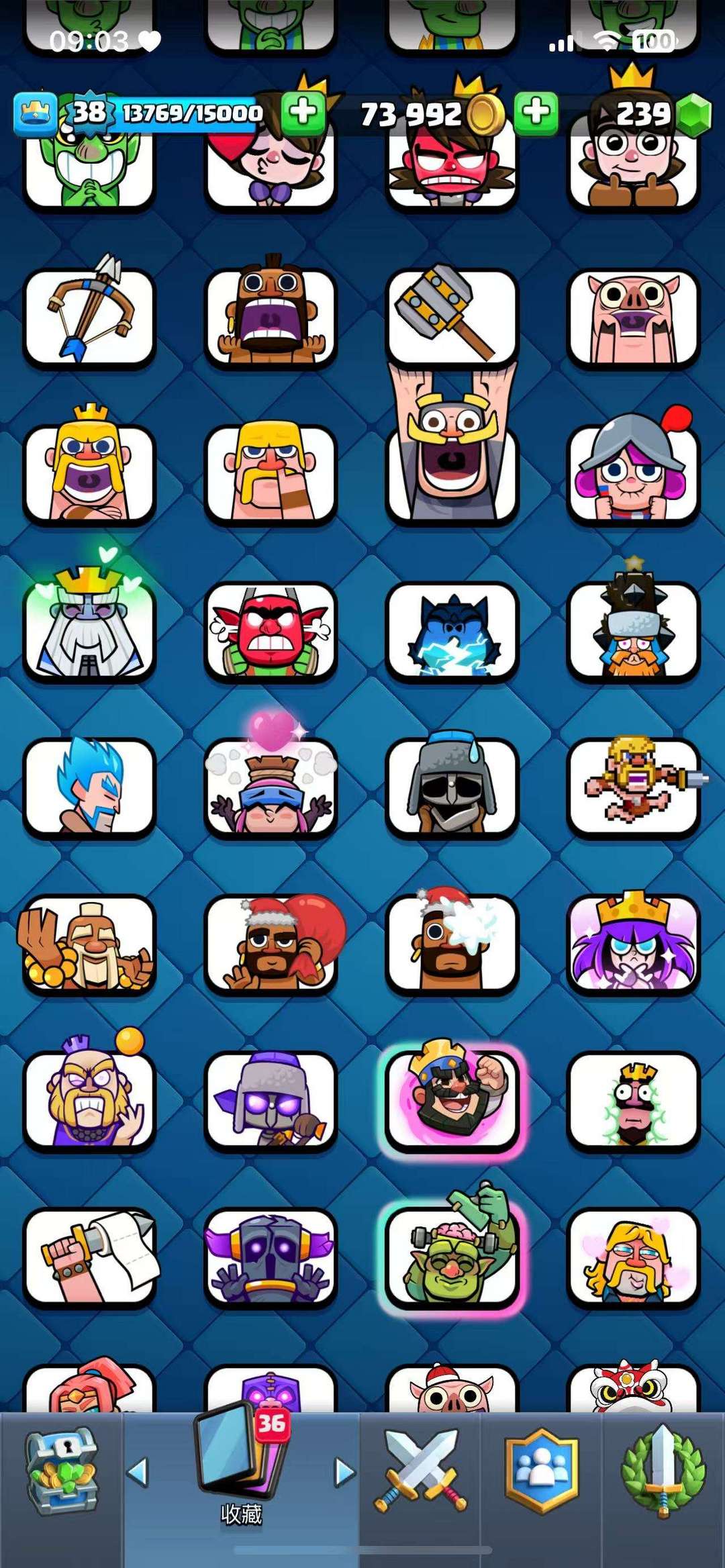Screen dimensions: 725x1568
Task: Tap the left arrow beside the collection tab
Action: (x=138, y=1472)
